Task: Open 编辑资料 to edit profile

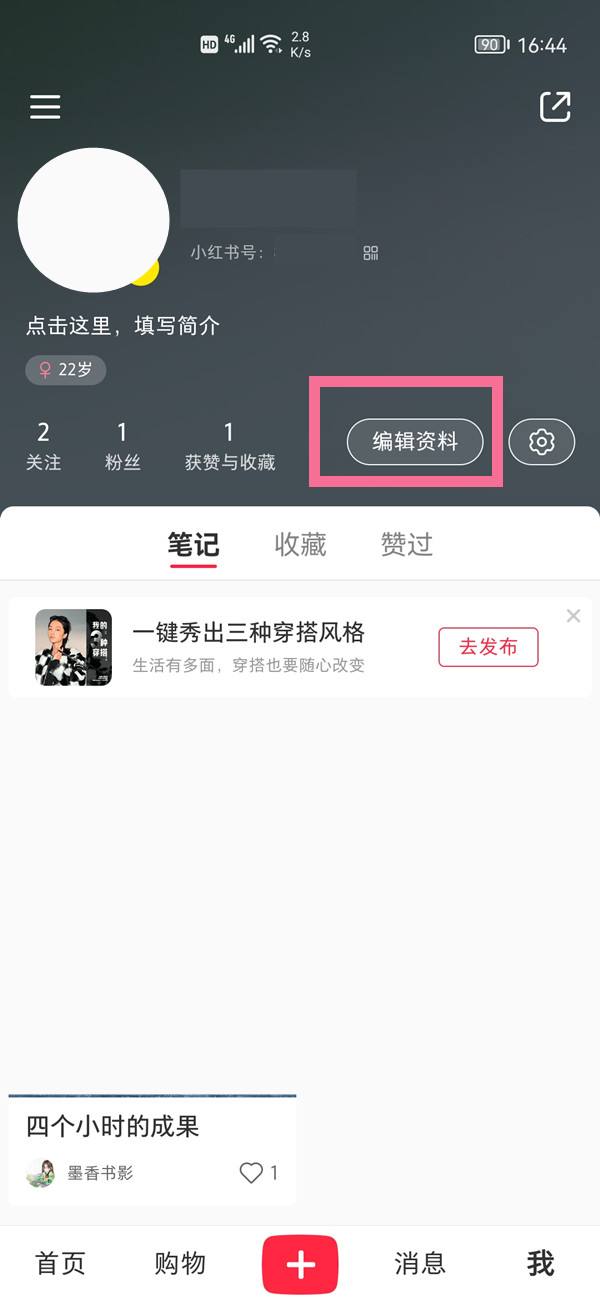Action: pos(415,442)
